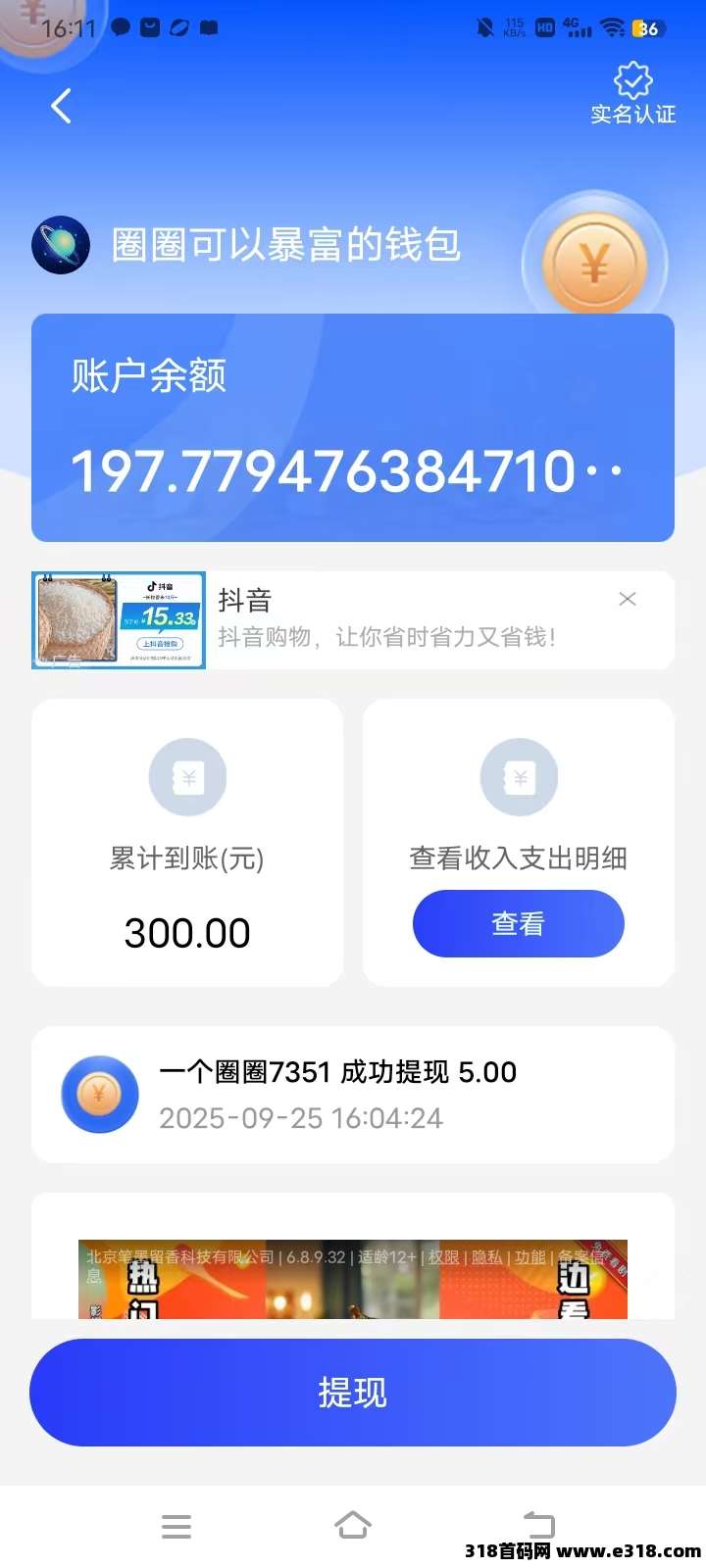Viewport: 706px width, 1568px height.
Task: Open the system recent apps menu
Action: click(x=176, y=1526)
